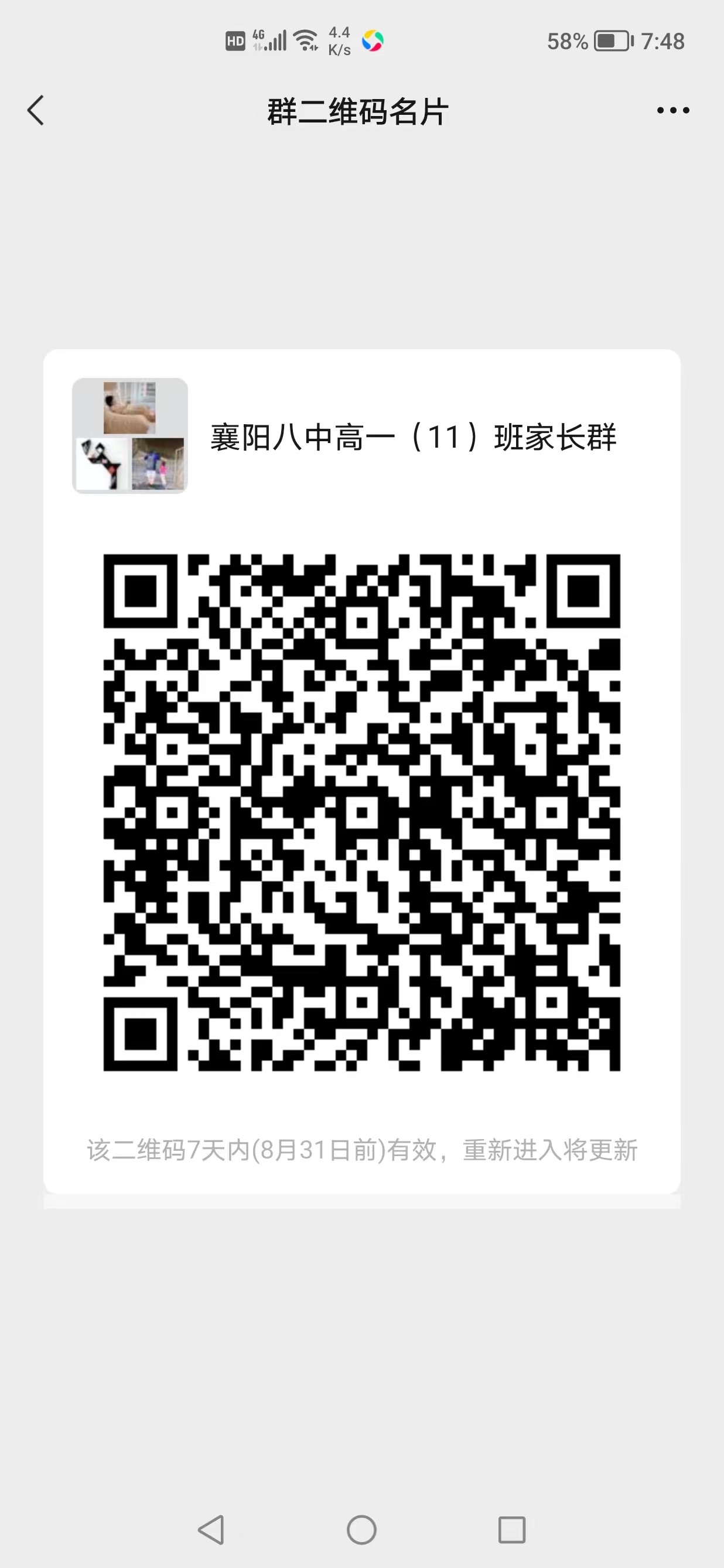Tap the system back button
This screenshot has height=1568, width=724.
(211, 1530)
